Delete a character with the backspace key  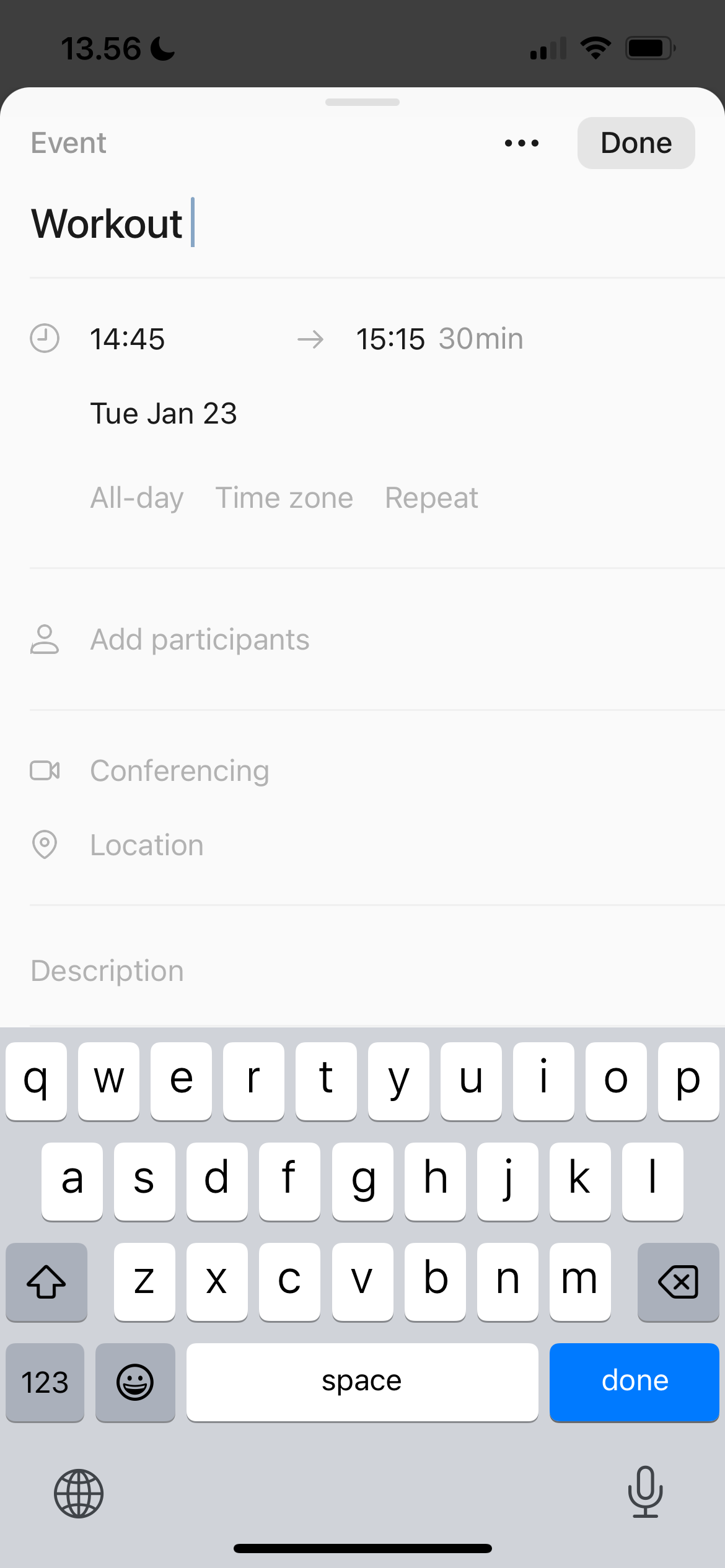[x=678, y=1281]
